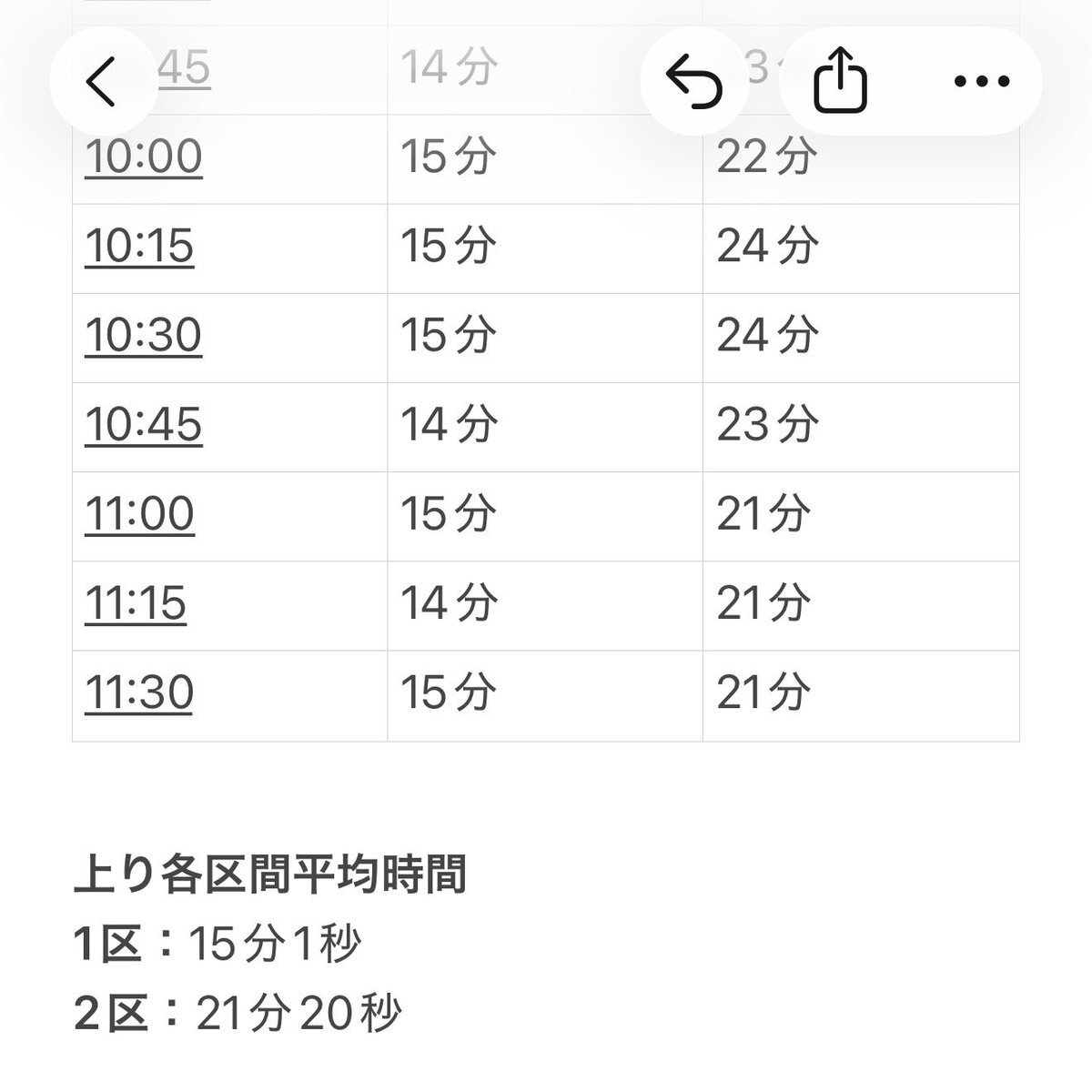The height and width of the screenshot is (1092, 1092).
Task: Go back with the left chevron
Action: (x=101, y=82)
